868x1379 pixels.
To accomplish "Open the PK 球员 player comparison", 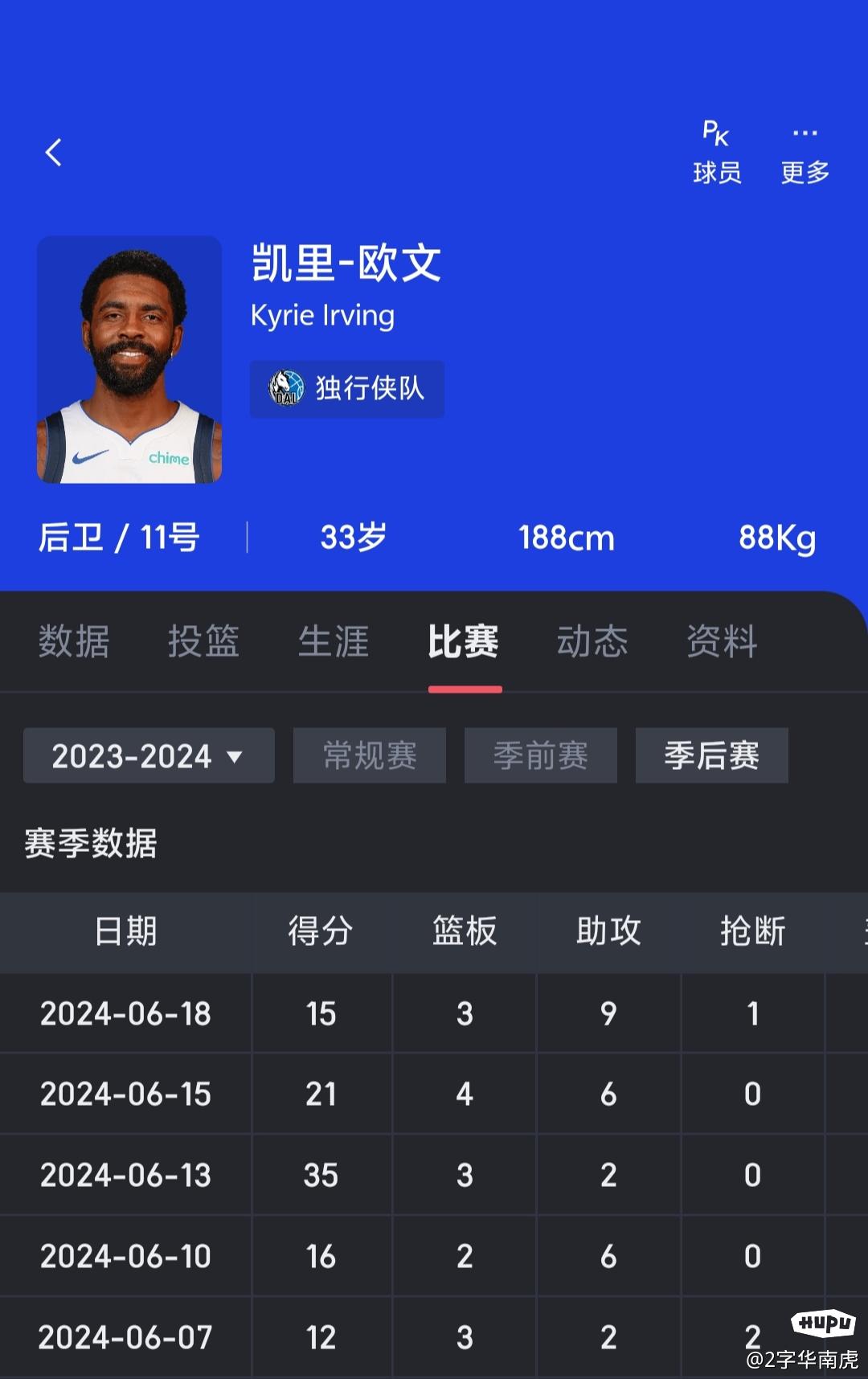I will (x=717, y=152).
